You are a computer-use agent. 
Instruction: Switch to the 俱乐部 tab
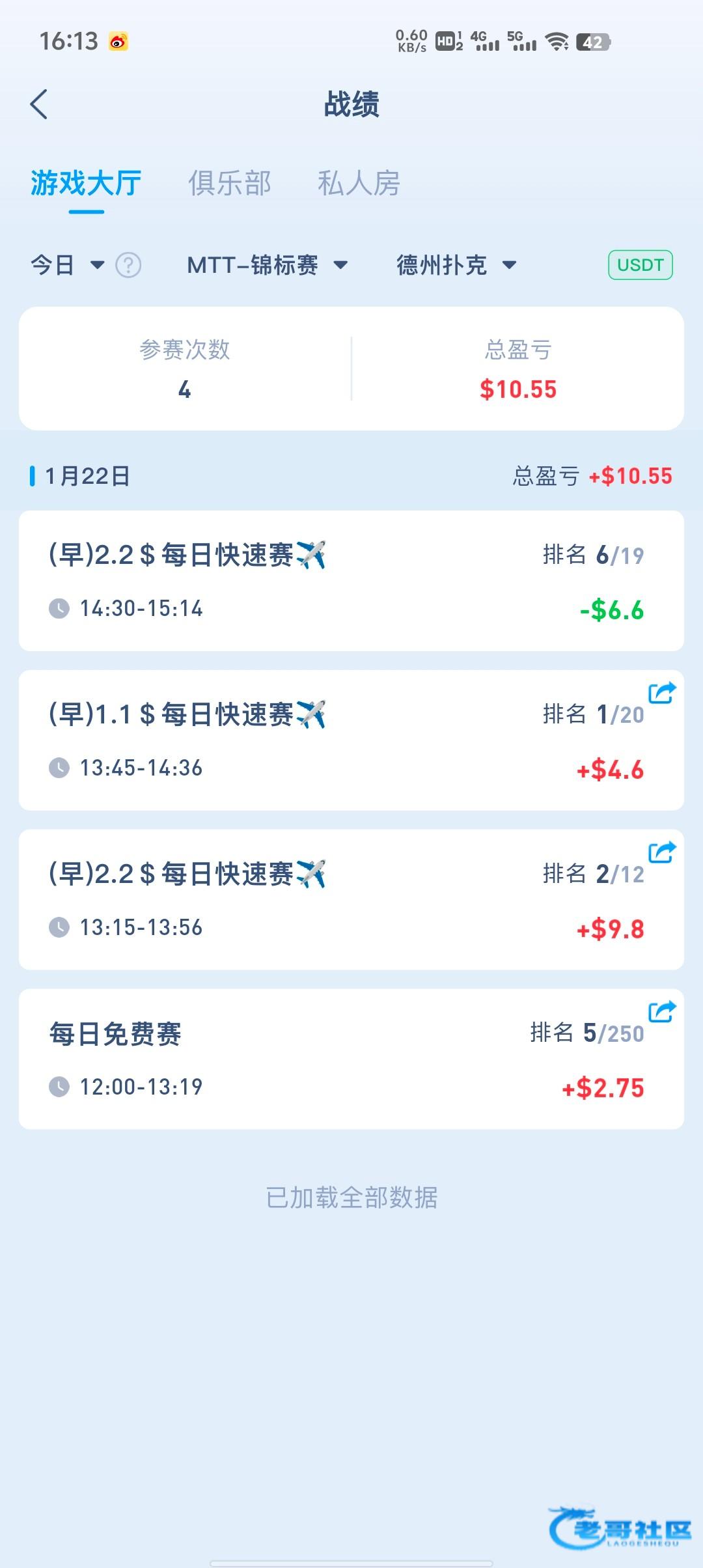[x=229, y=184]
